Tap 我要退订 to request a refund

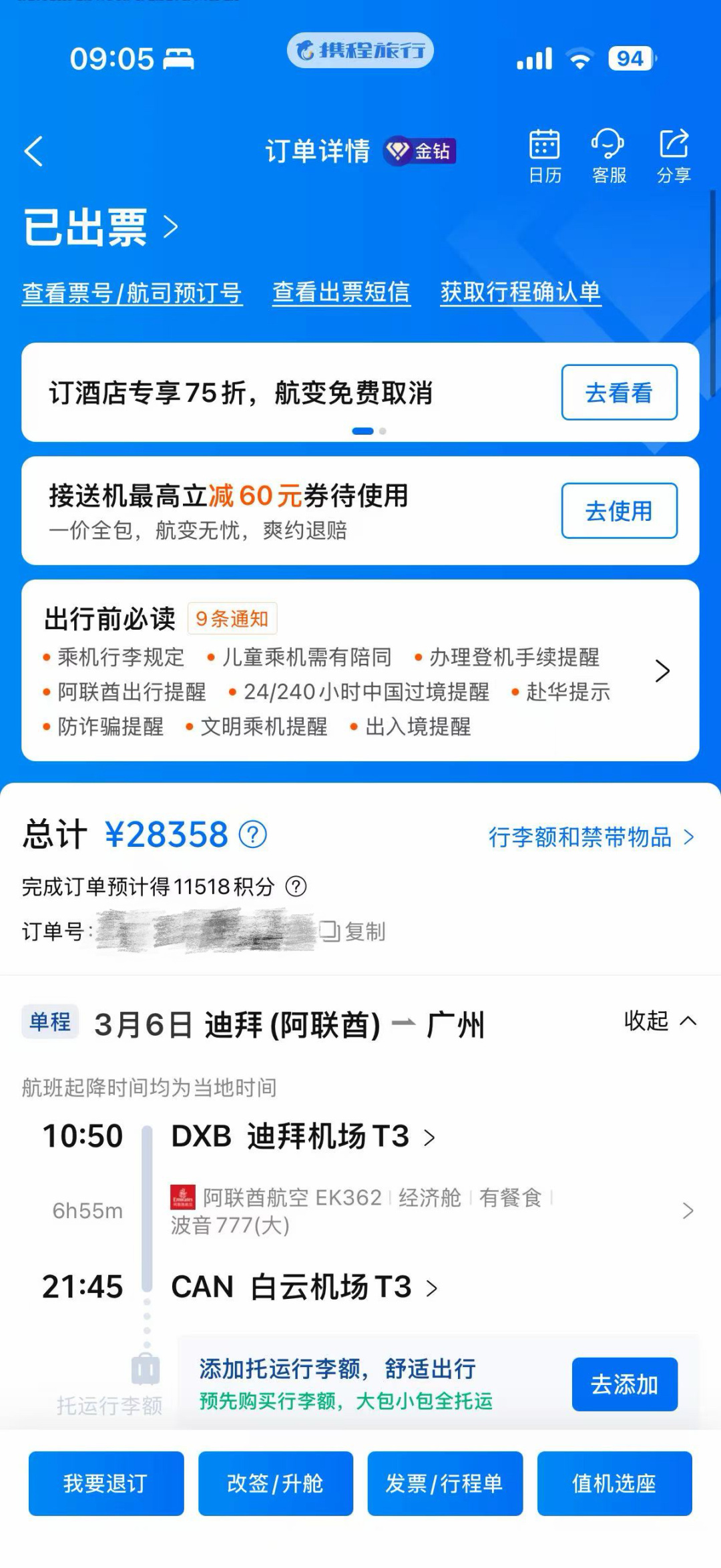click(105, 1483)
